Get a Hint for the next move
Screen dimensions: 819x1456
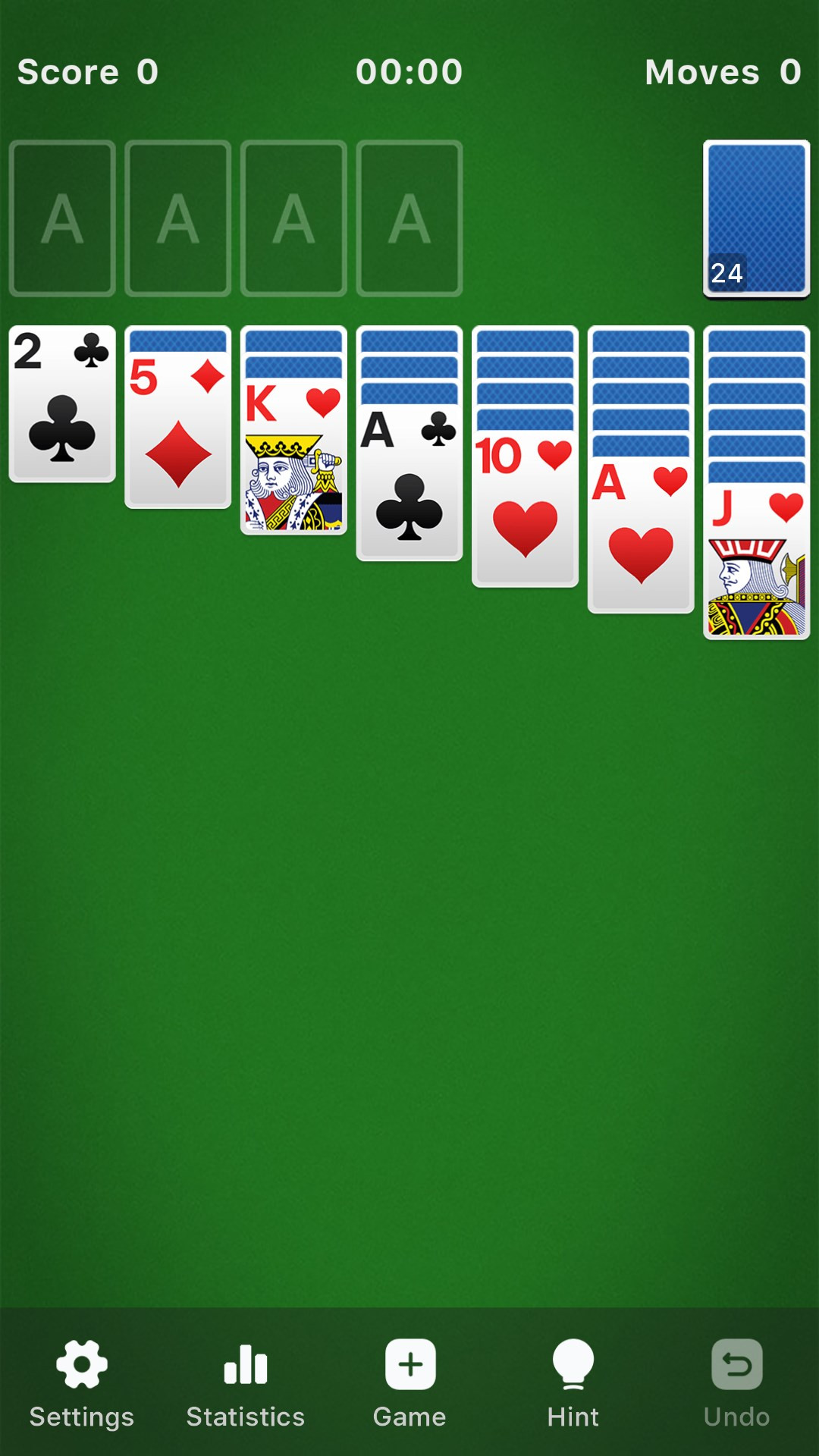[x=573, y=1383]
